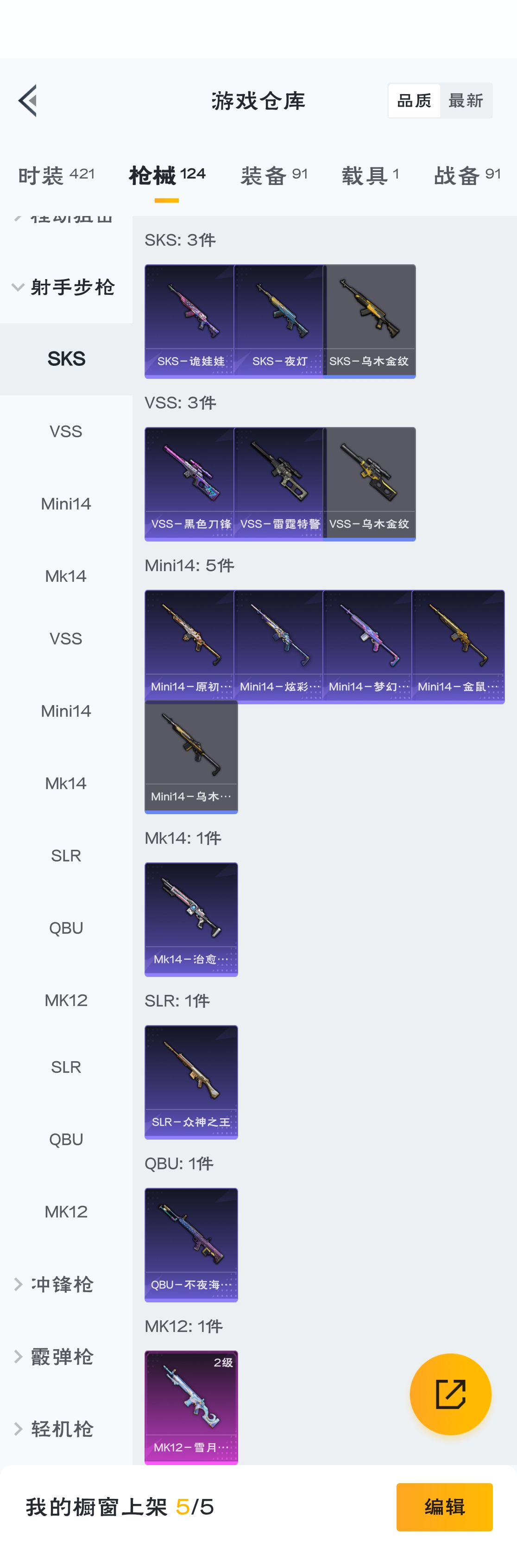Select SKS in the sidebar
This screenshot has height=1568, width=517.
[x=66, y=358]
